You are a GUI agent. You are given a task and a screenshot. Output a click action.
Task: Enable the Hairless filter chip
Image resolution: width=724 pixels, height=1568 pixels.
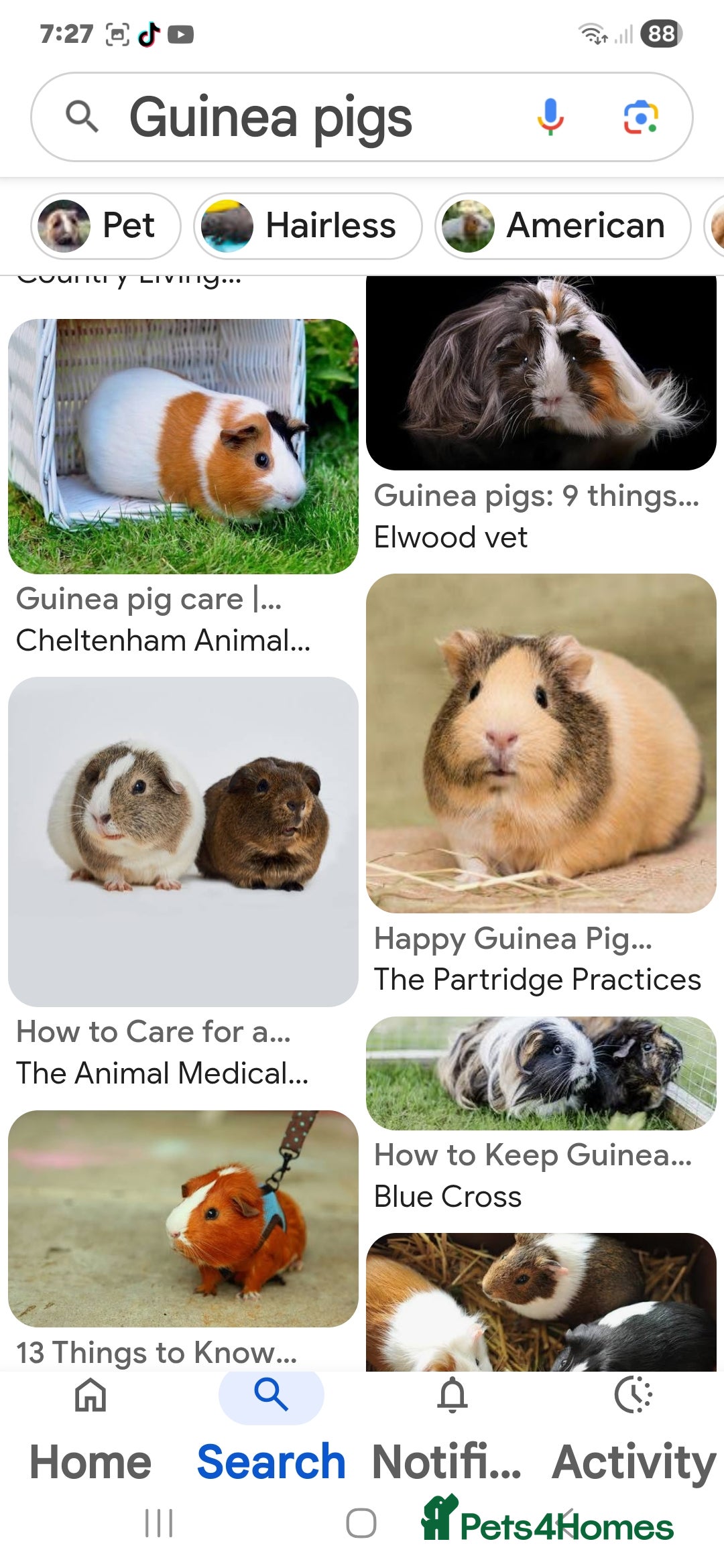coord(308,226)
